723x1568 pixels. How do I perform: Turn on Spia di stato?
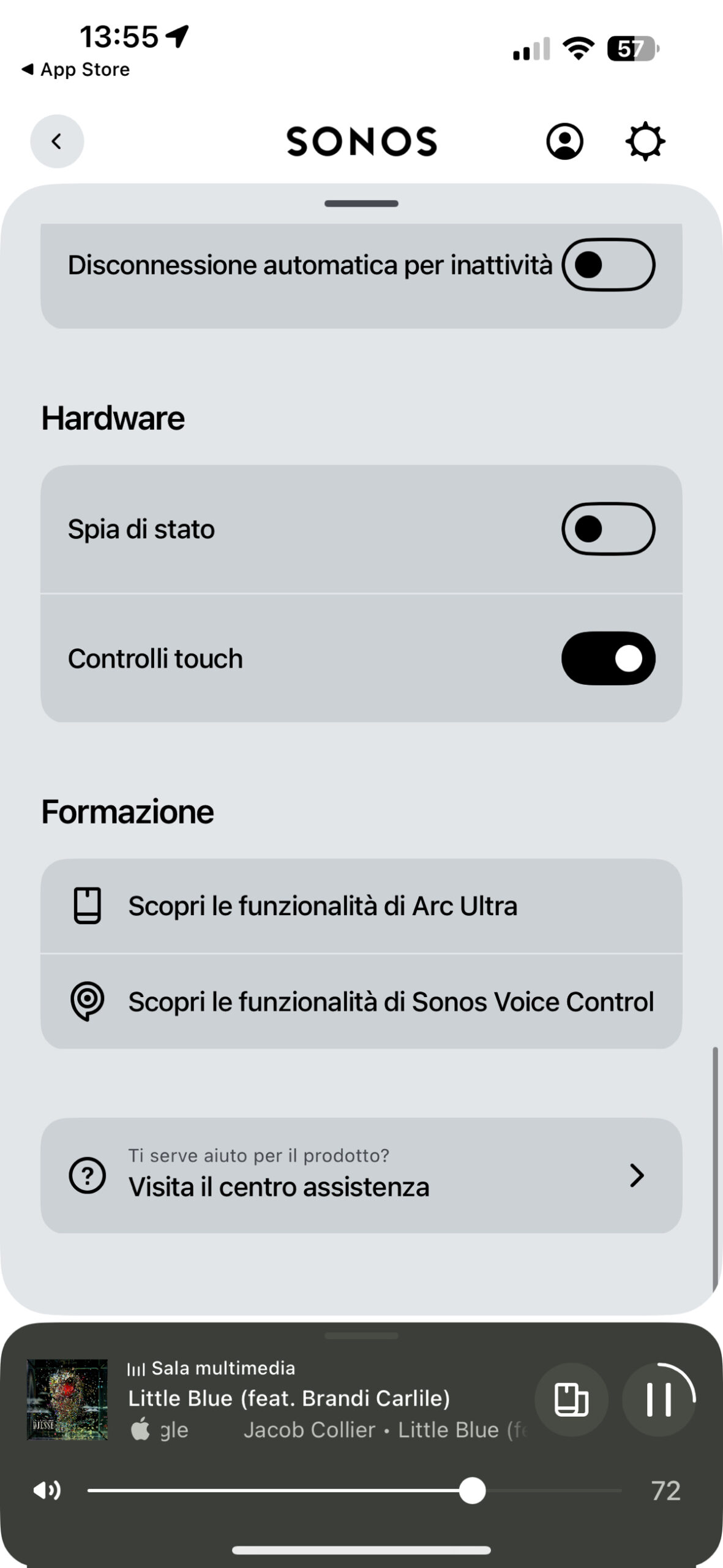pyautogui.click(x=608, y=529)
